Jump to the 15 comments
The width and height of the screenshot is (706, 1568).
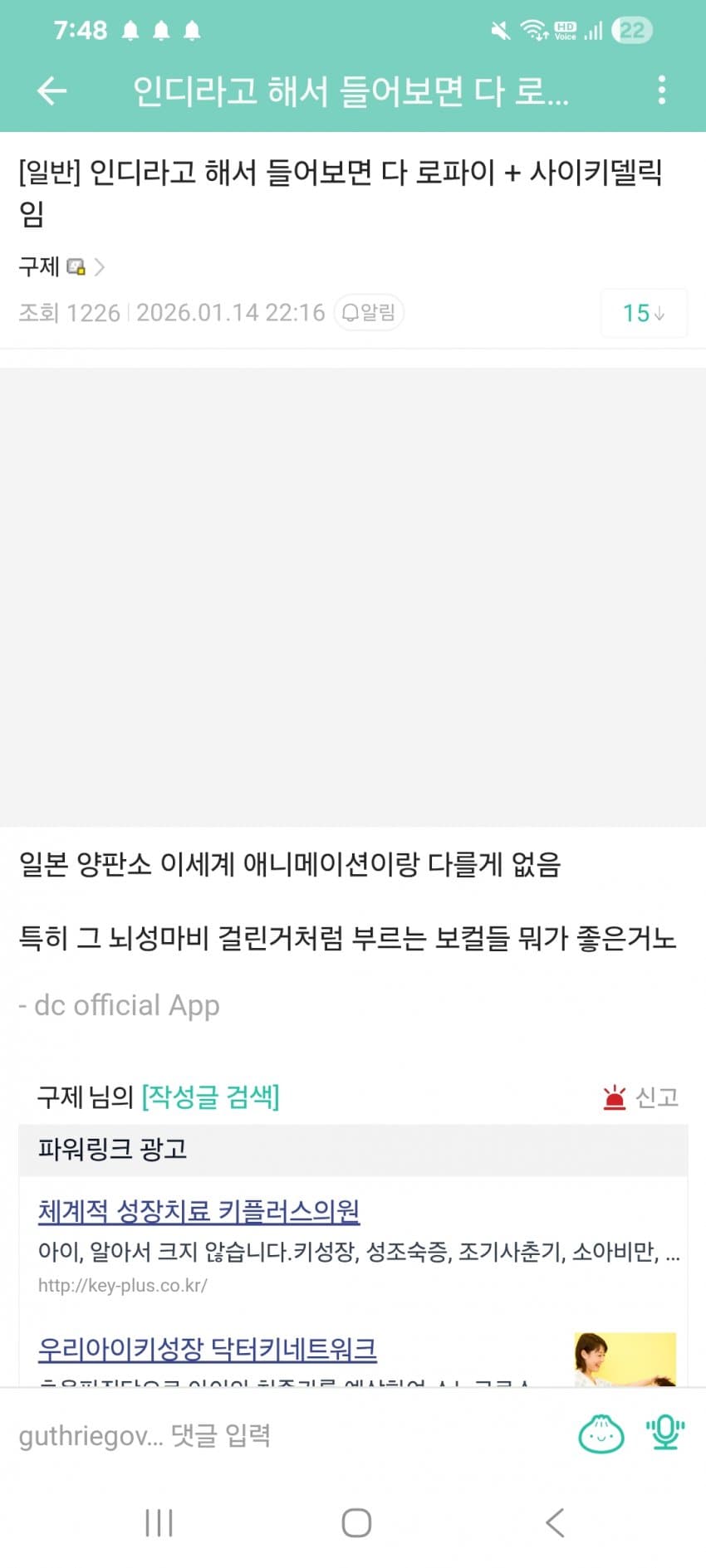coord(644,313)
